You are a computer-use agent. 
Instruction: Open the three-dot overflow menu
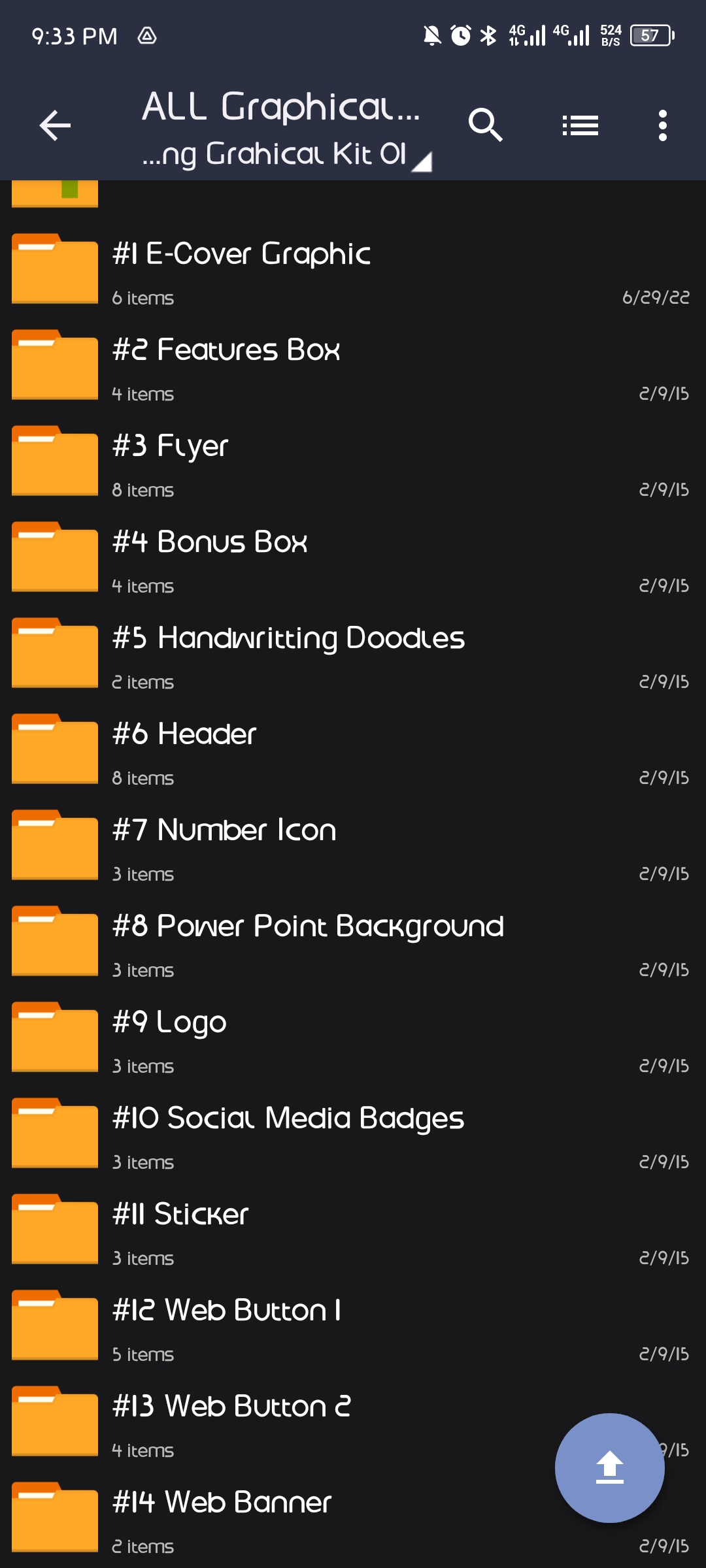click(662, 125)
